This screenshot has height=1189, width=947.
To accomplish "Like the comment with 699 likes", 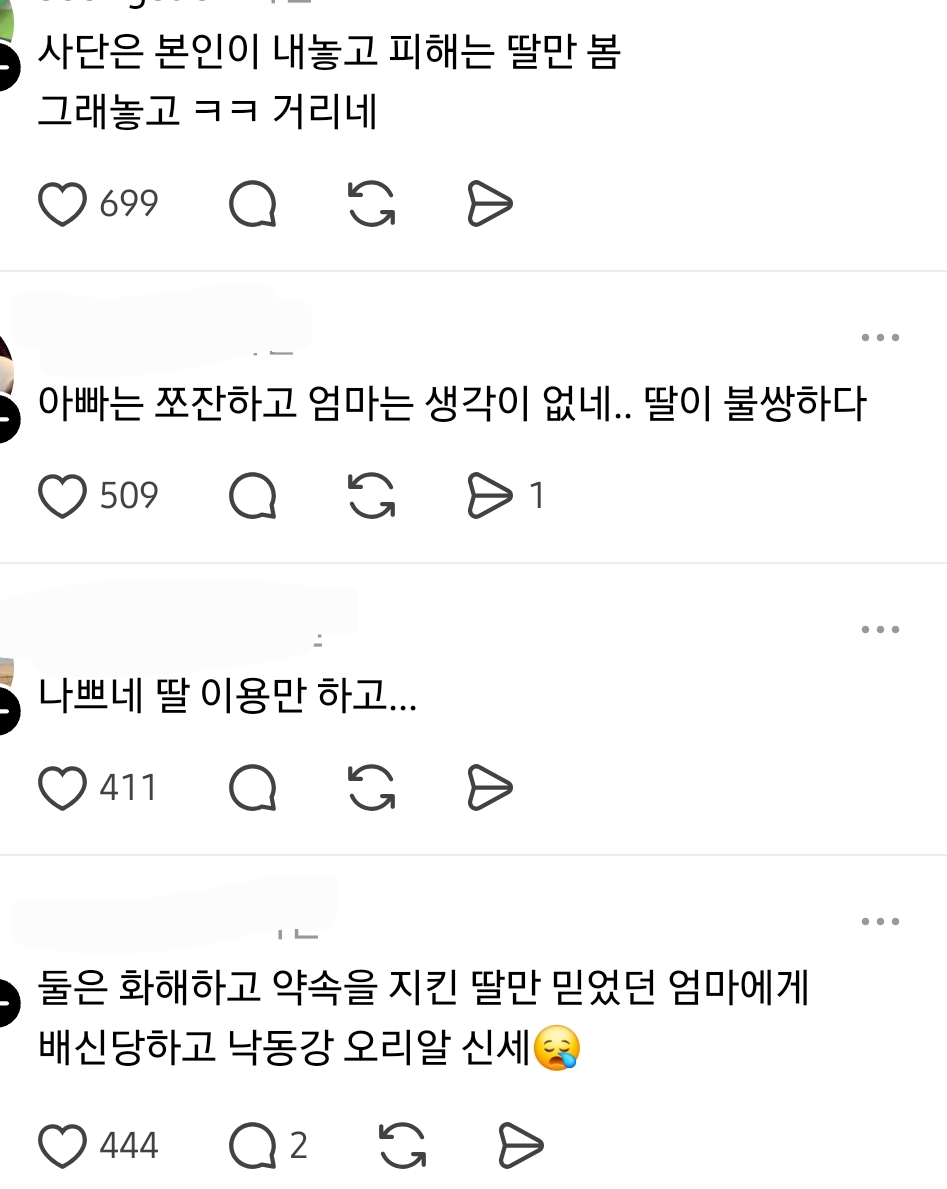I will pos(62,202).
